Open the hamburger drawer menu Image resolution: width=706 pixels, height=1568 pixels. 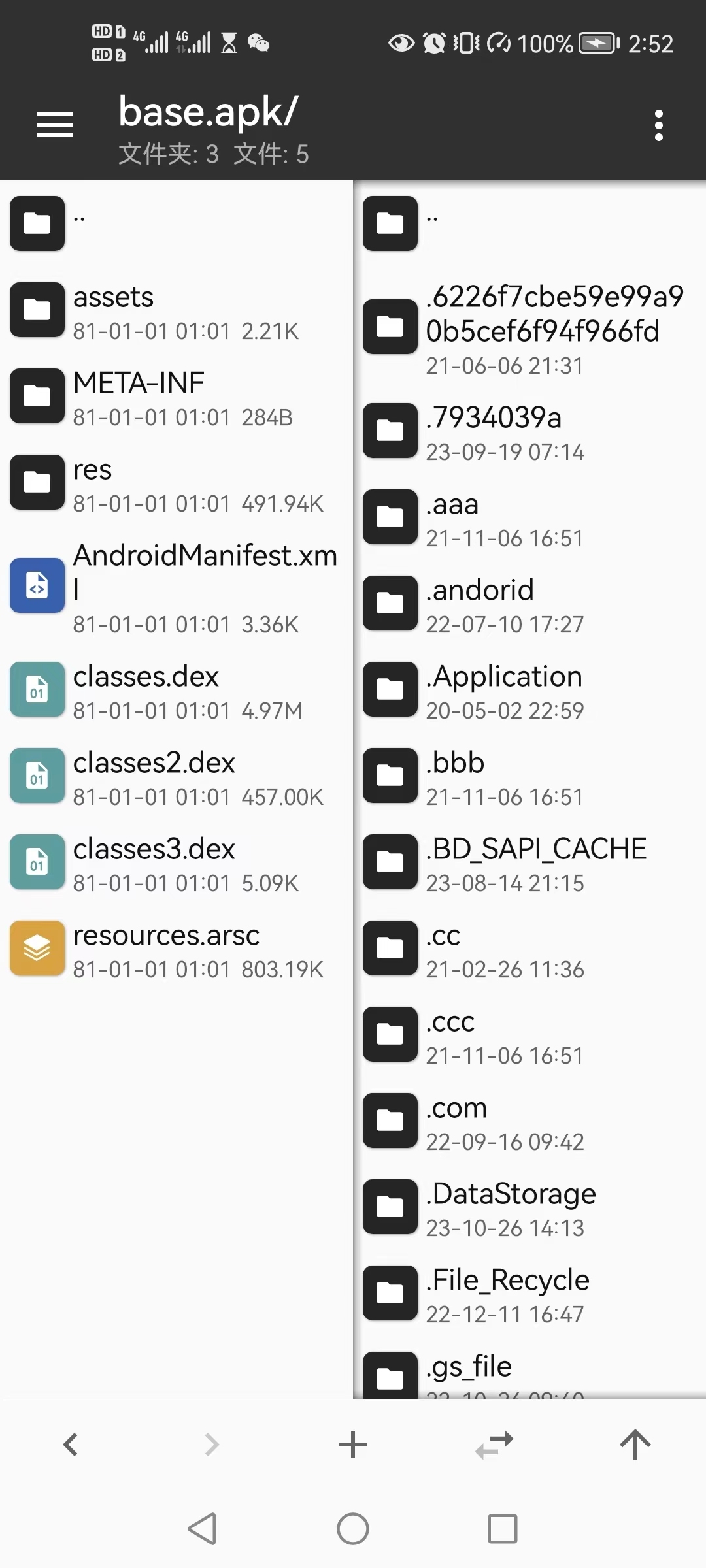[55, 125]
